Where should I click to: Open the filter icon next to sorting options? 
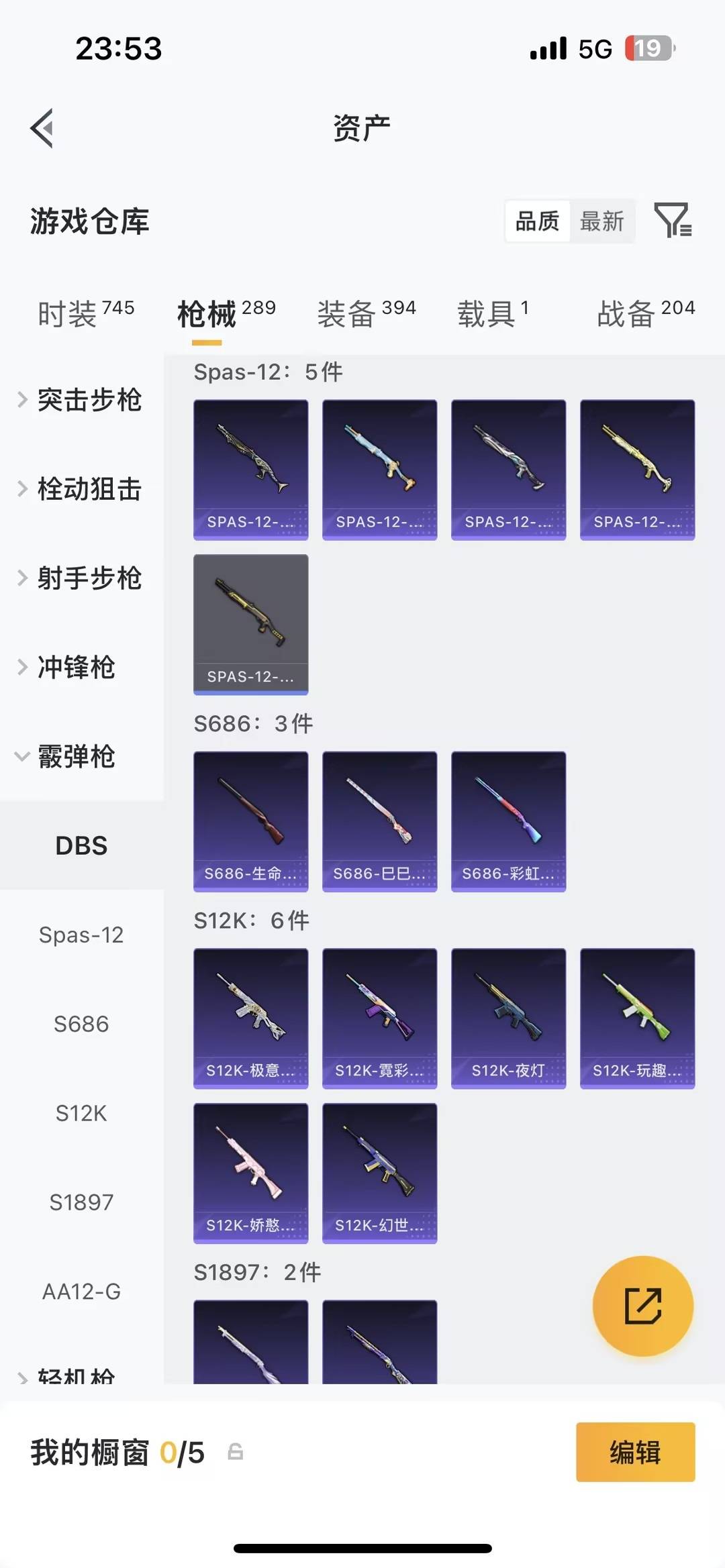click(673, 221)
